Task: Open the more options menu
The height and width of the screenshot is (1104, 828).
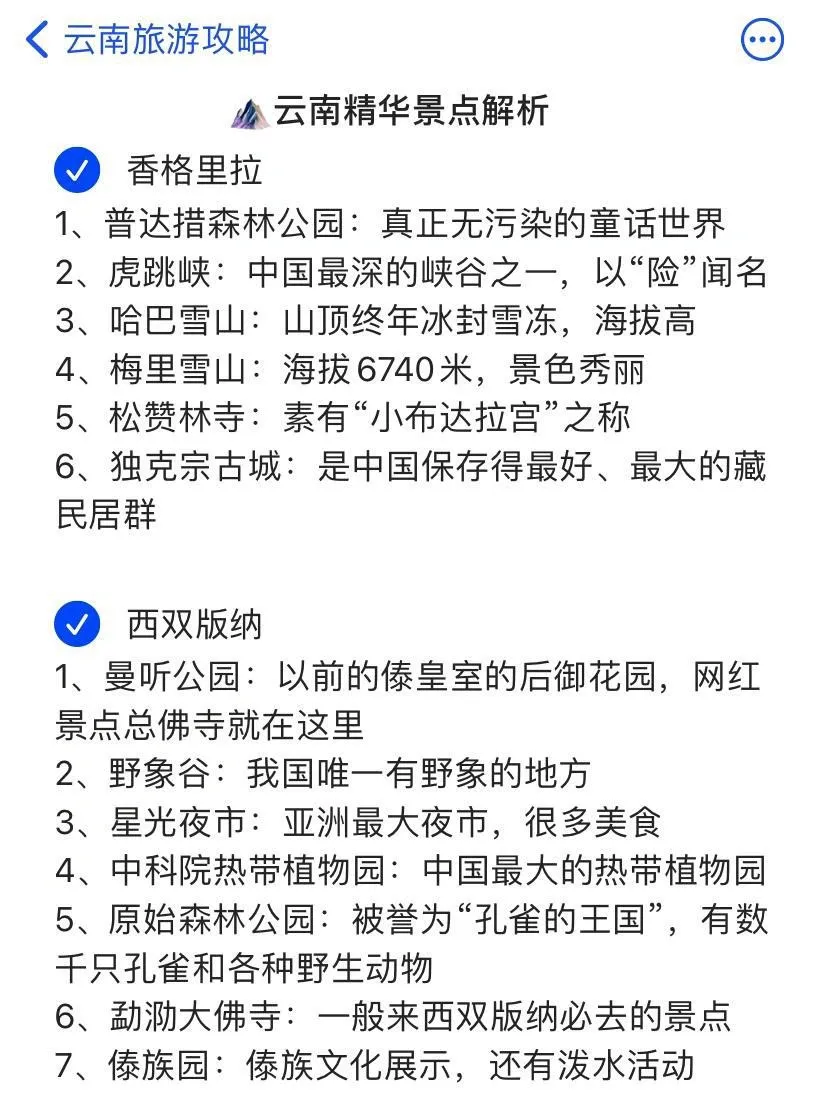Action: click(x=762, y=41)
